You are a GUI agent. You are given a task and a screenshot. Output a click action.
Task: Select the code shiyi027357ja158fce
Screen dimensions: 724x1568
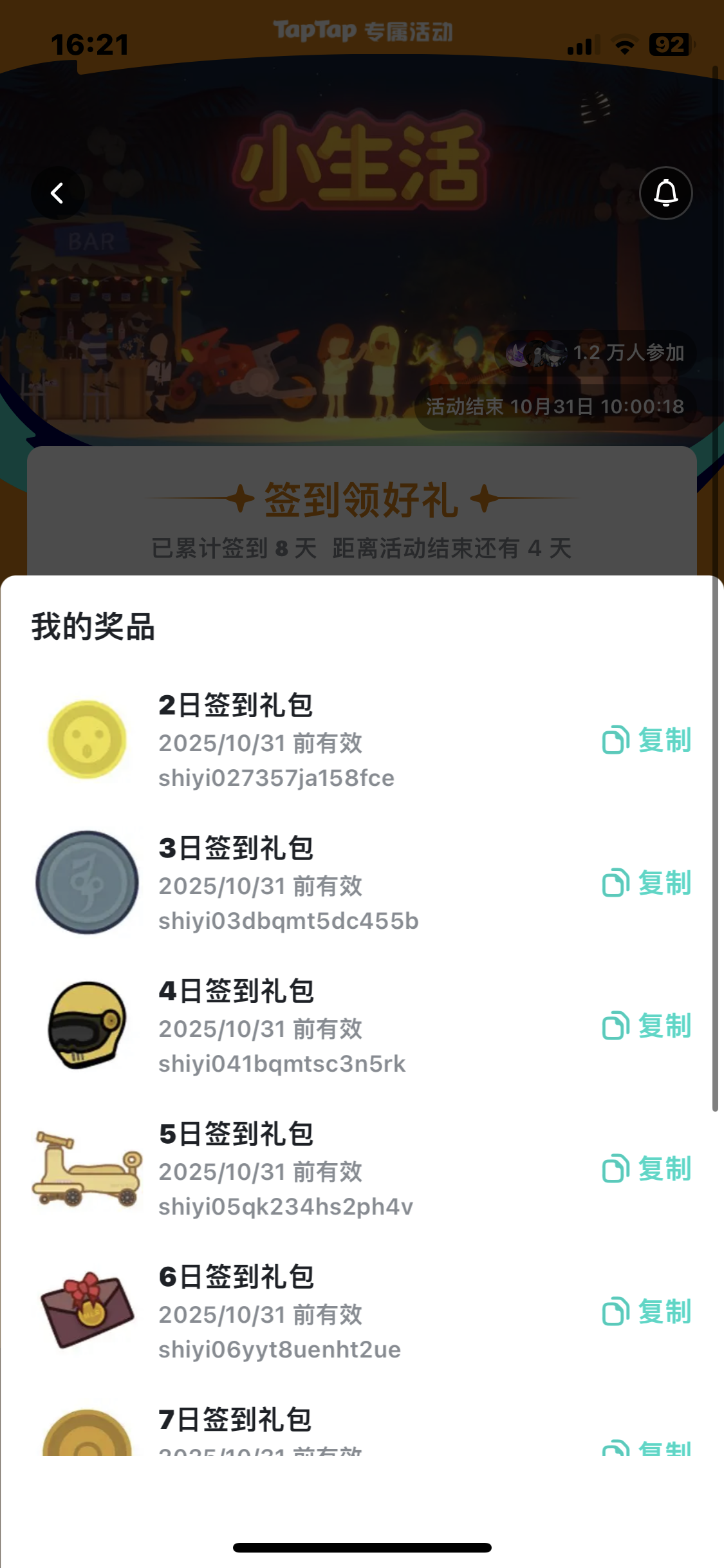(x=275, y=778)
